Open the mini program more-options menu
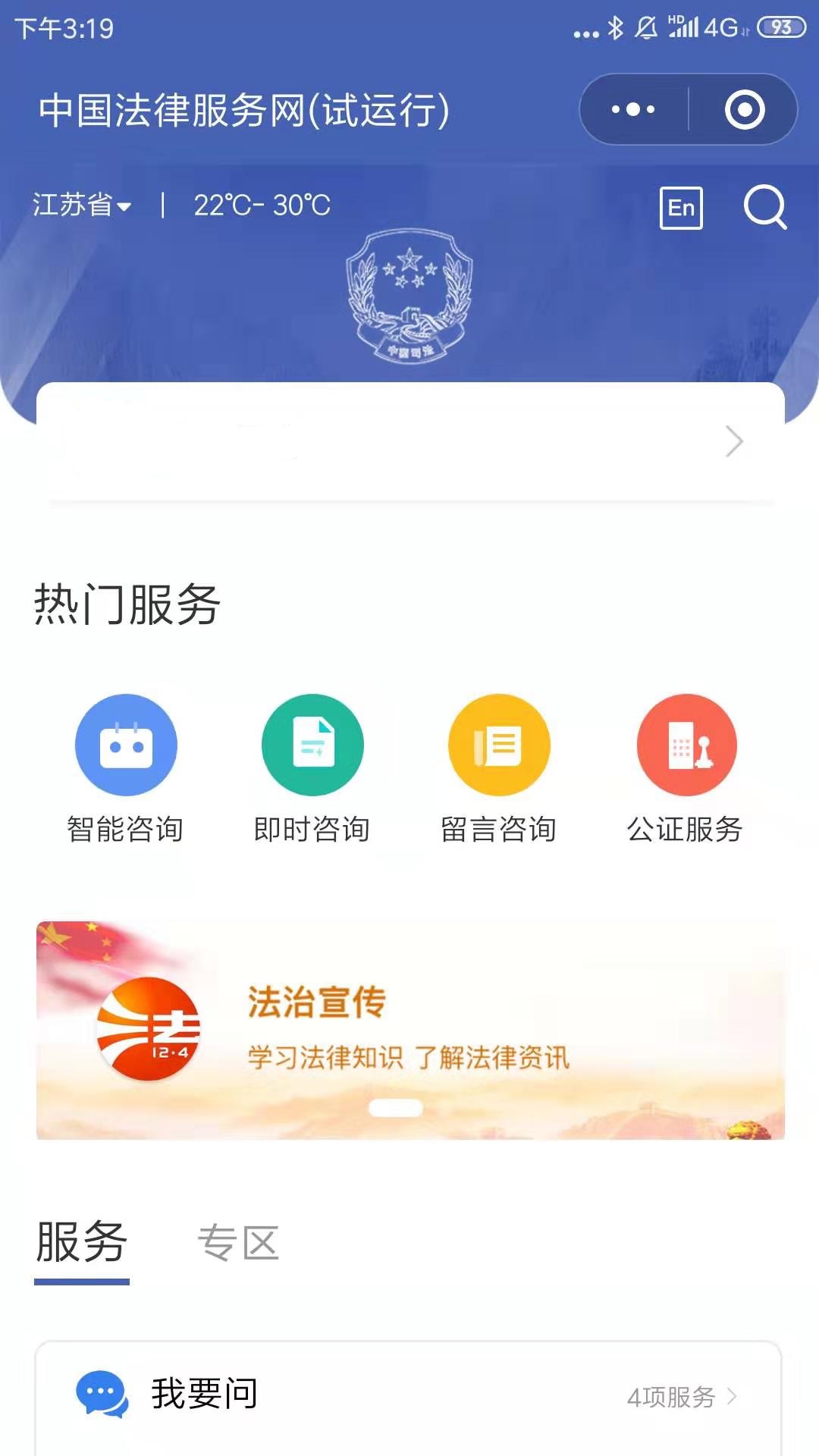The width and height of the screenshot is (819, 1456). [x=634, y=110]
